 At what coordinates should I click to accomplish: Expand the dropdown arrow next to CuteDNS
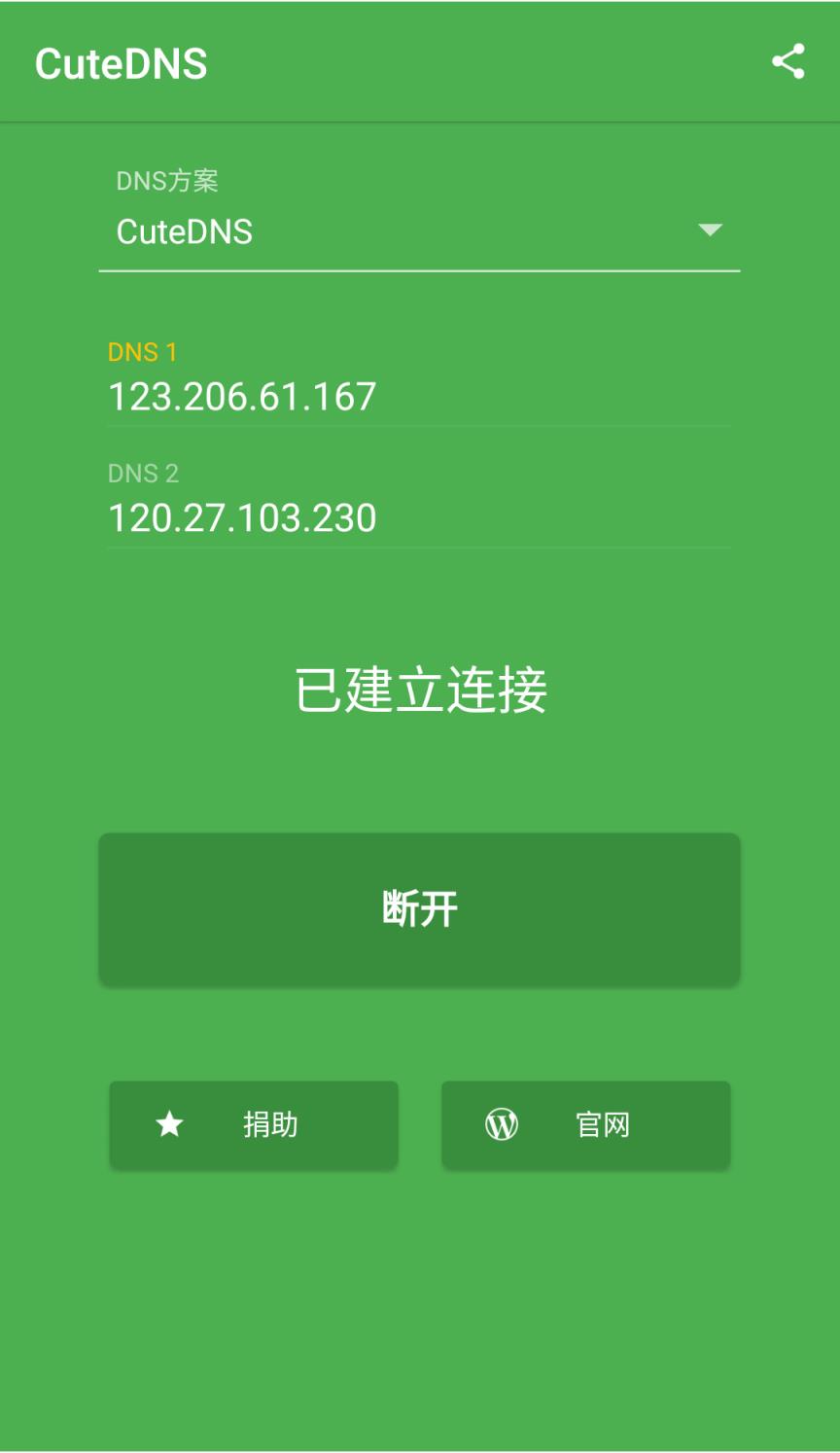coord(711,230)
